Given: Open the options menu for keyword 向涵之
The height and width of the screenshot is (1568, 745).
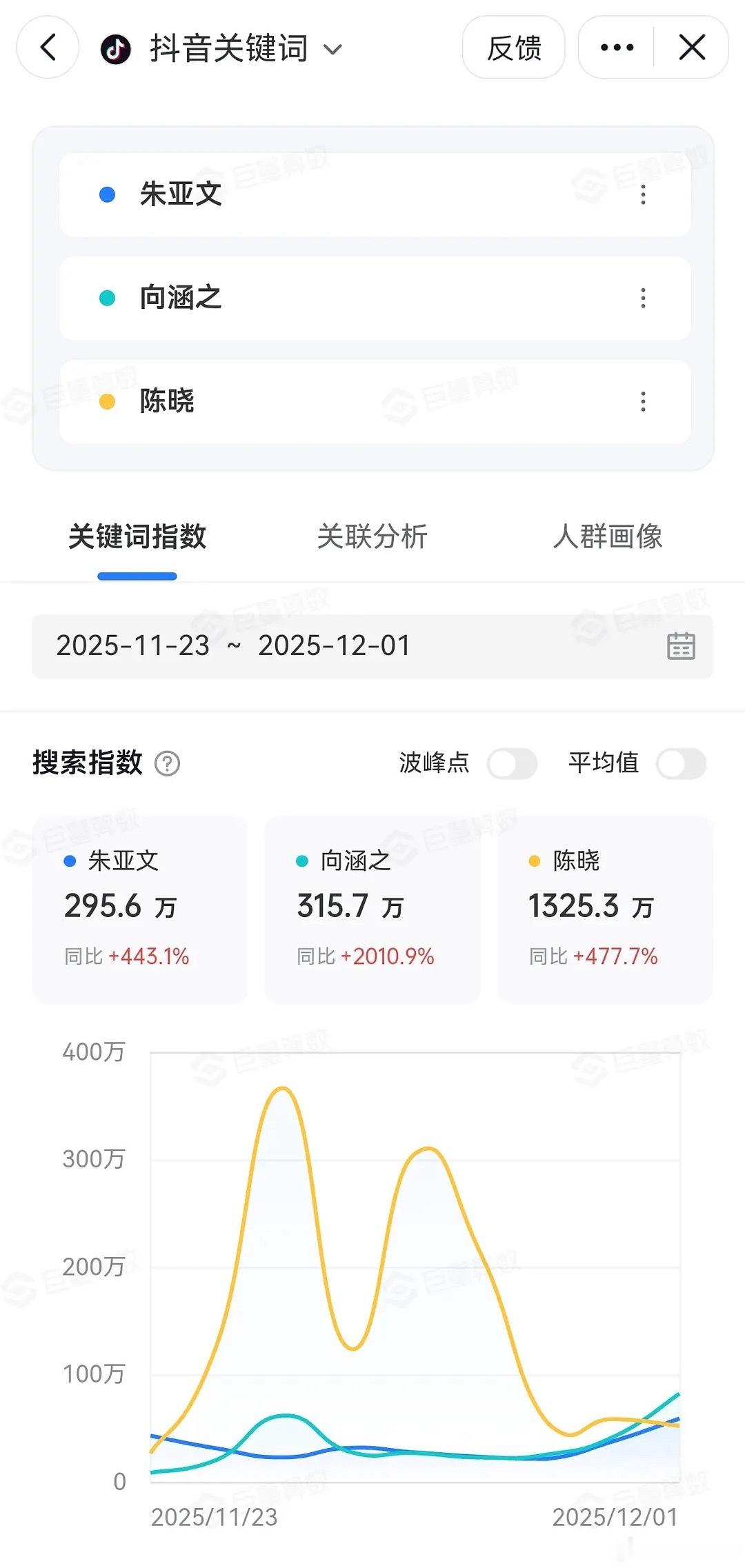Looking at the screenshot, I should tap(642, 299).
